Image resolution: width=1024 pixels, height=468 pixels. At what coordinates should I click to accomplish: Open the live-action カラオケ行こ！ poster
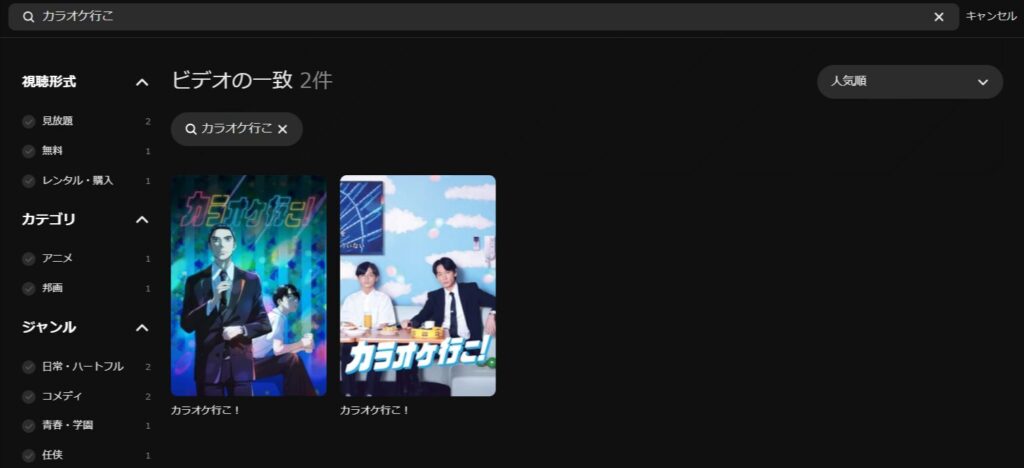point(417,286)
